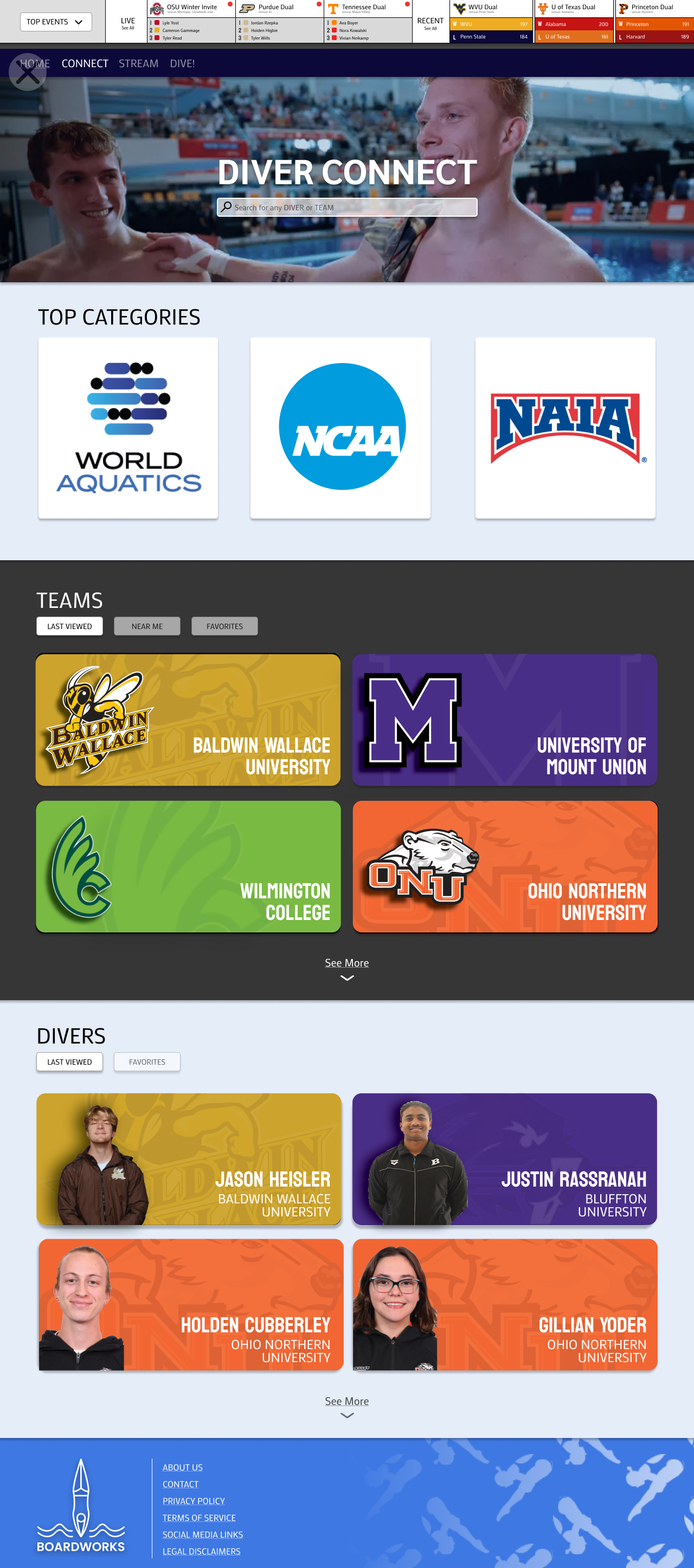Go to the DIVE! tab
694x1568 pixels.
182,63
